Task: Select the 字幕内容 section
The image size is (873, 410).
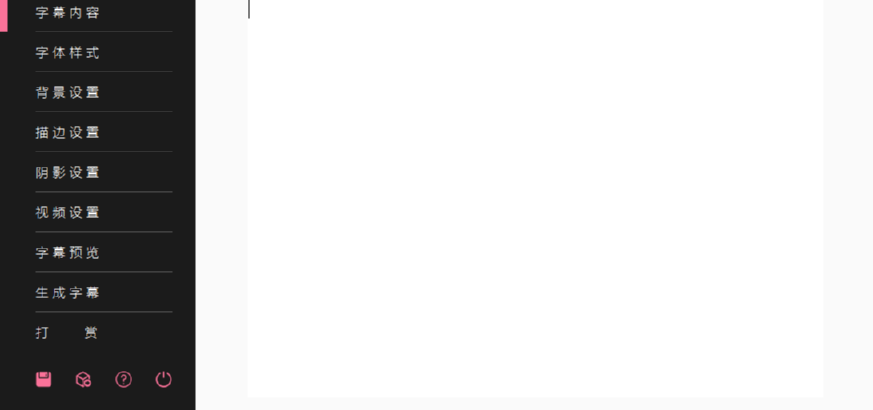Action: point(68,13)
